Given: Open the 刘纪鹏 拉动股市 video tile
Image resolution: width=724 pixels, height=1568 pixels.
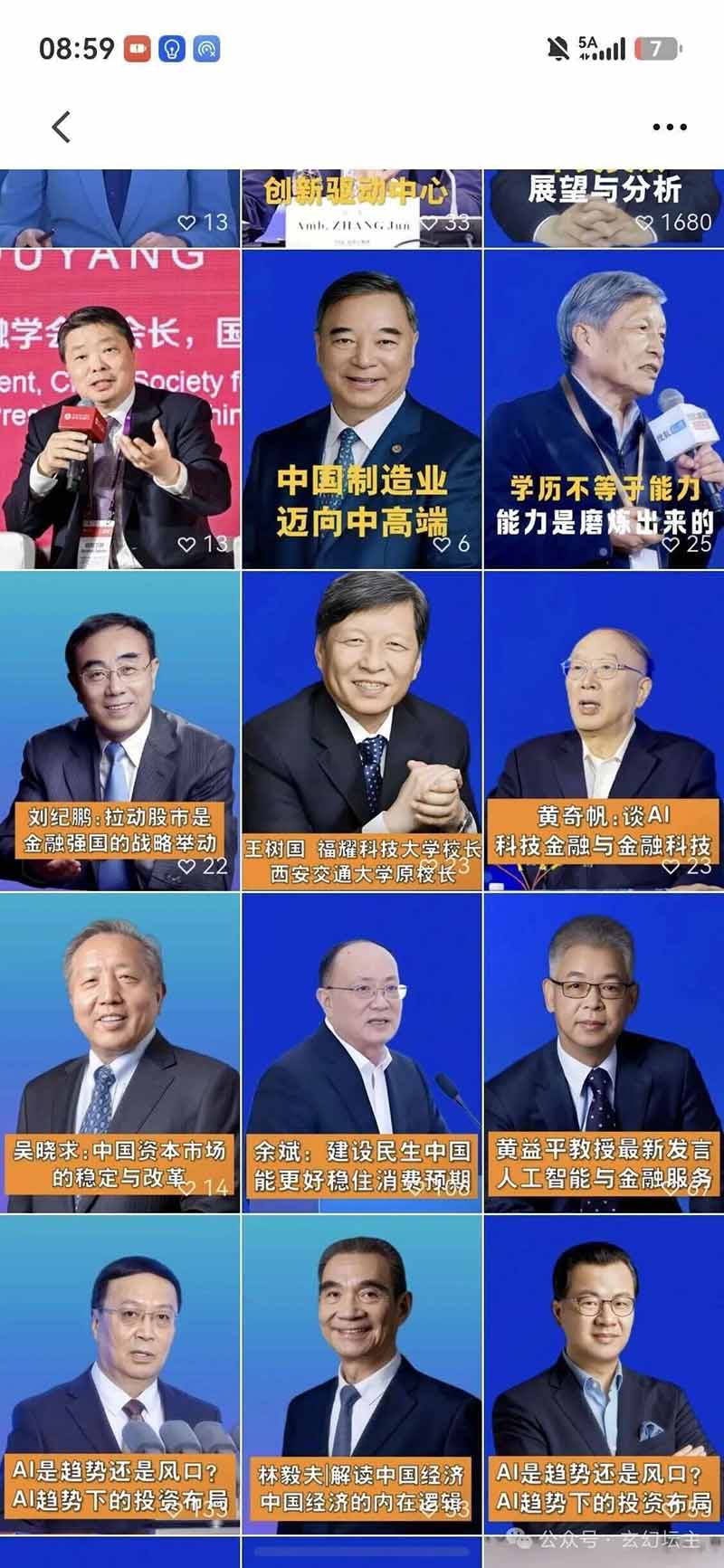Looking at the screenshot, I should point(119,731).
